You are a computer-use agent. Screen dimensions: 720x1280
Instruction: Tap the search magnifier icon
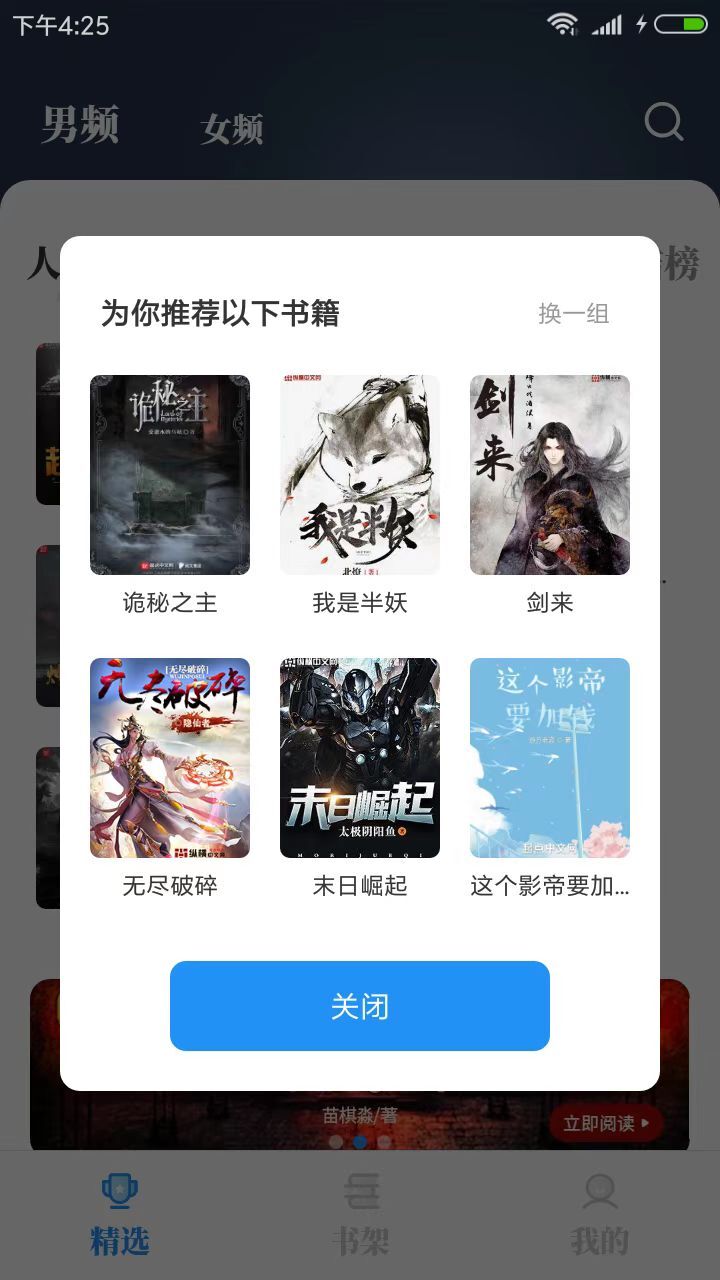[x=663, y=123]
